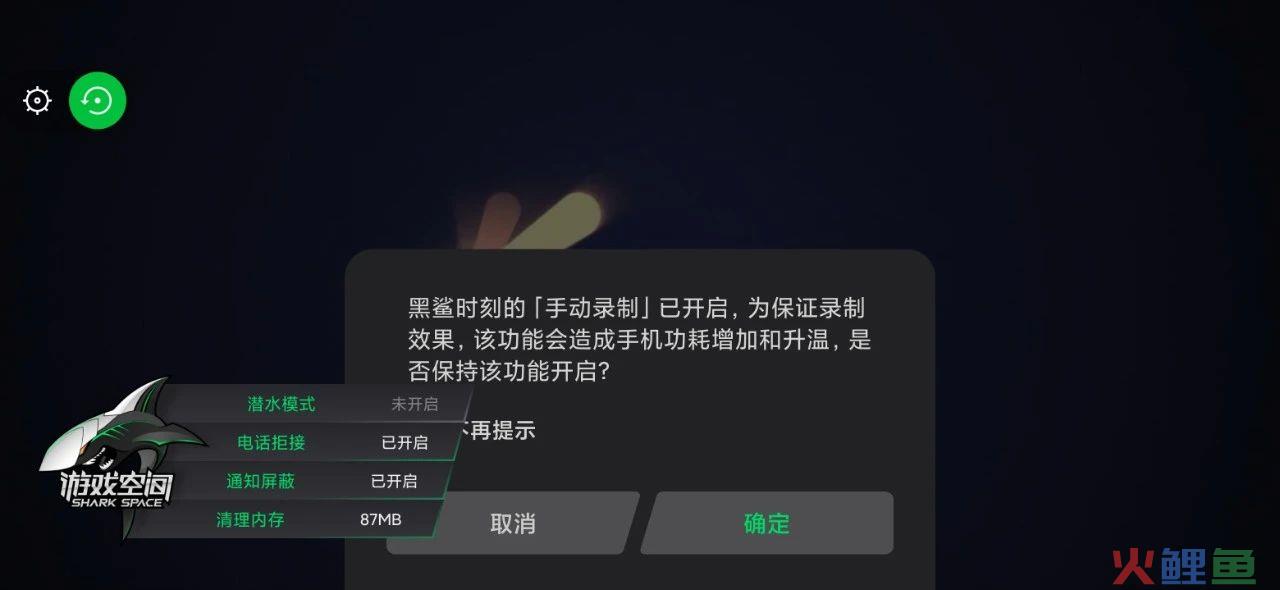Toggle 通知屏蔽 notification blocking
This screenshot has width=1280, height=590.
click(x=320, y=481)
